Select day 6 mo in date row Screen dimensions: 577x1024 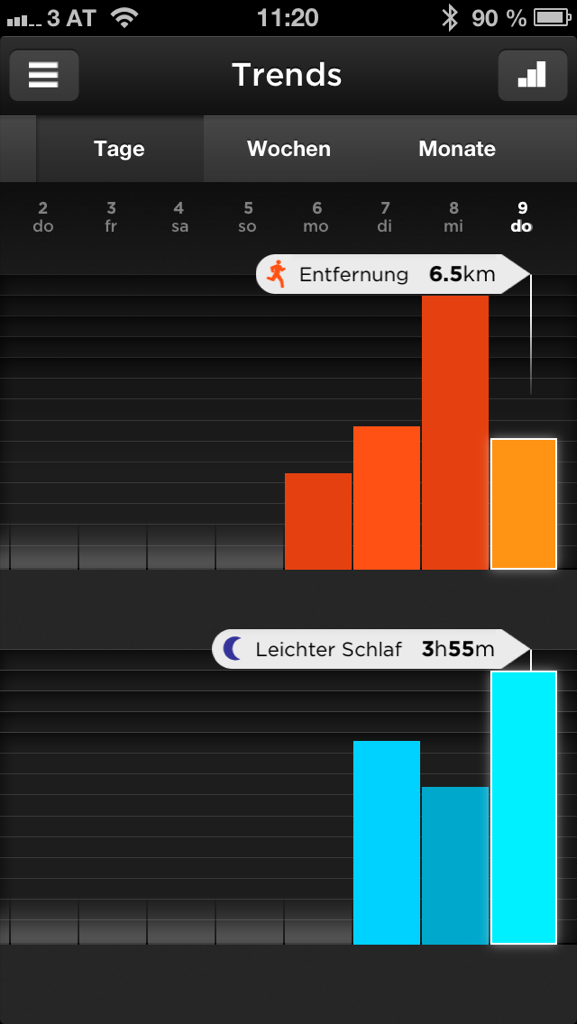pyautogui.click(x=317, y=217)
